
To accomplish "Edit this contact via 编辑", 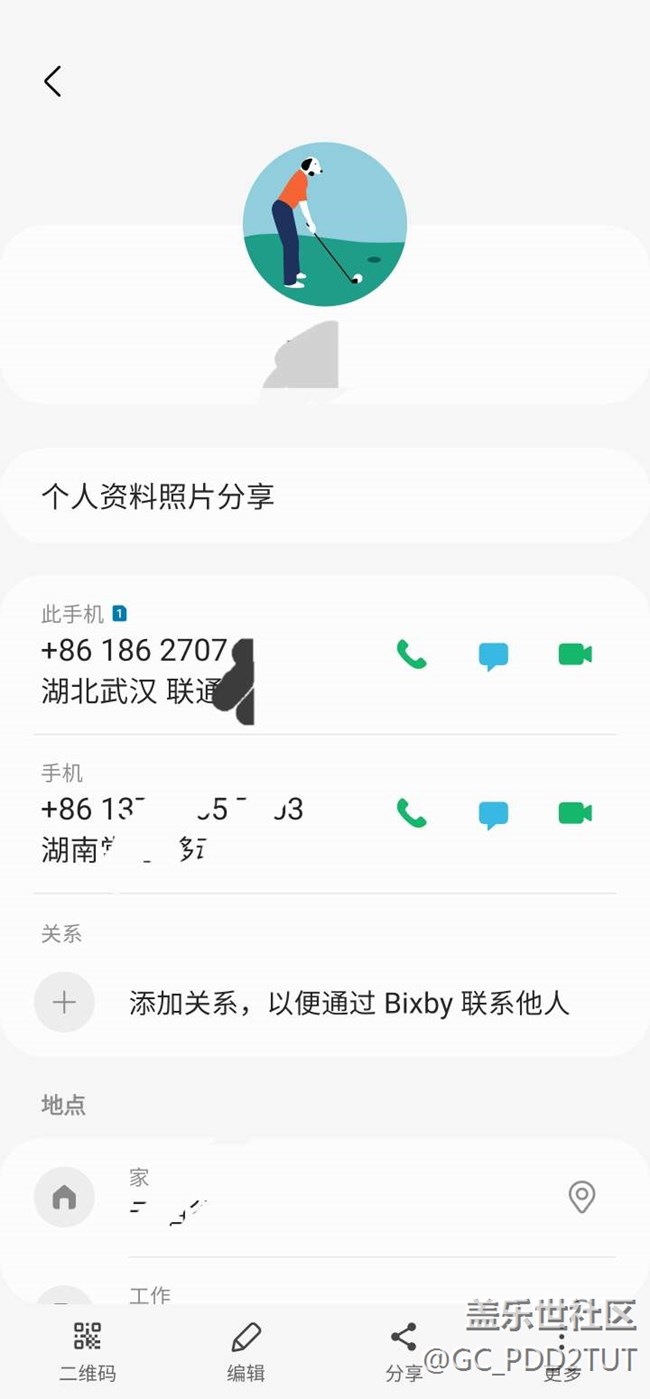I will click(x=246, y=1351).
